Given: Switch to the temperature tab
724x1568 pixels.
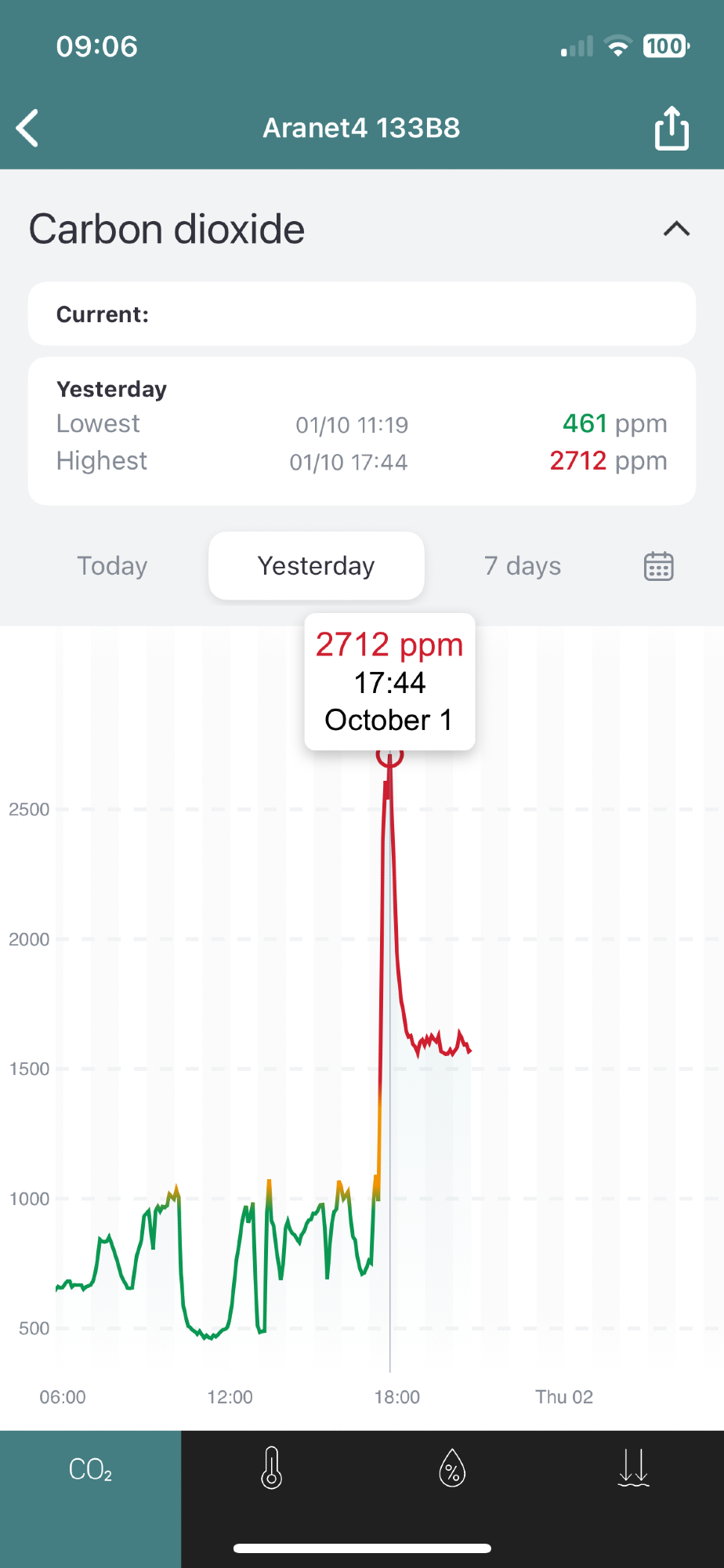Looking at the screenshot, I should [x=272, y=1468].
